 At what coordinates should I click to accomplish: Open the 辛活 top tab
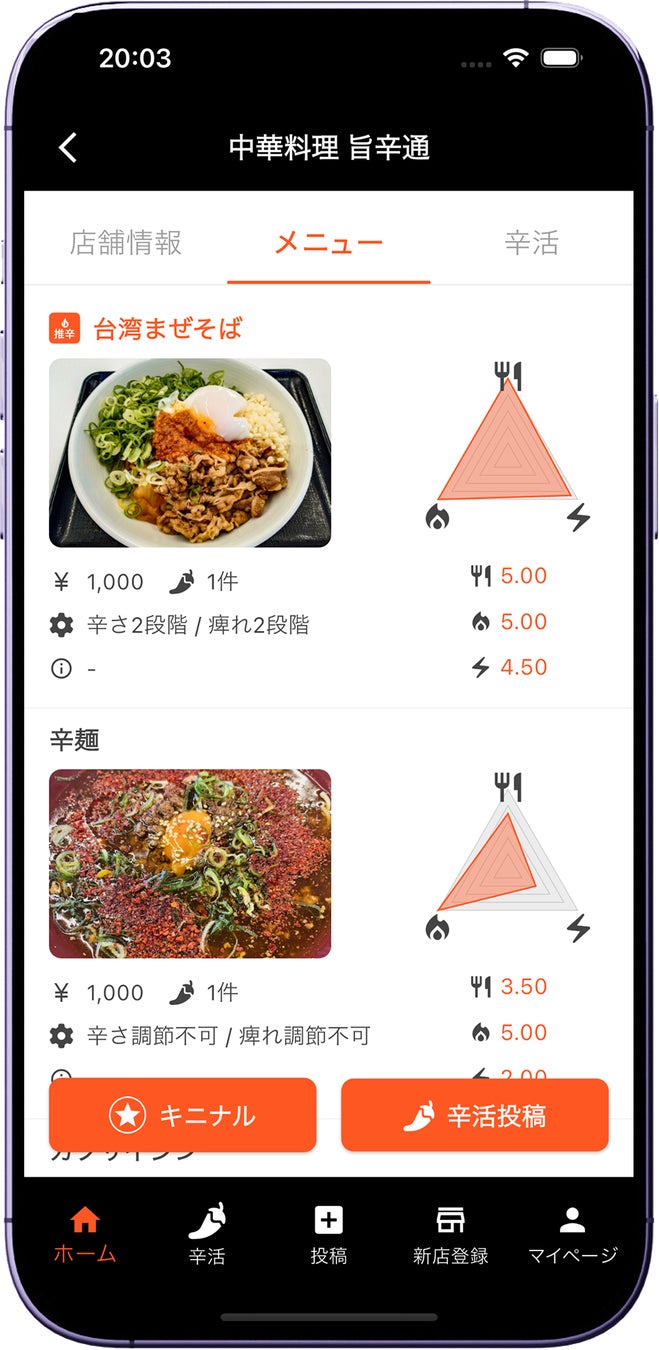pos(531,243)
